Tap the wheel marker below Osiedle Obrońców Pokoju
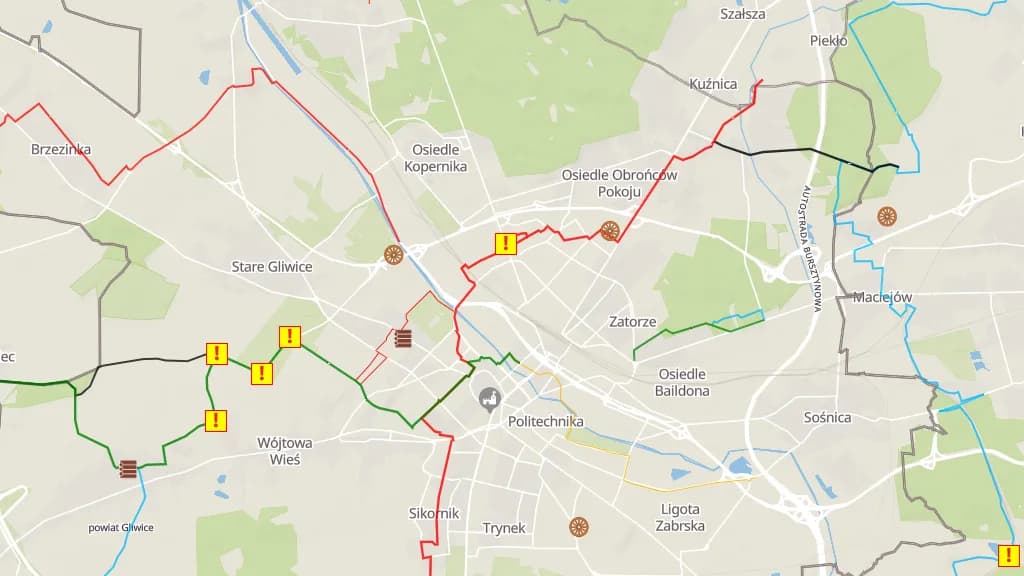Screen dimensions: 1024x576 coord(609,231)
